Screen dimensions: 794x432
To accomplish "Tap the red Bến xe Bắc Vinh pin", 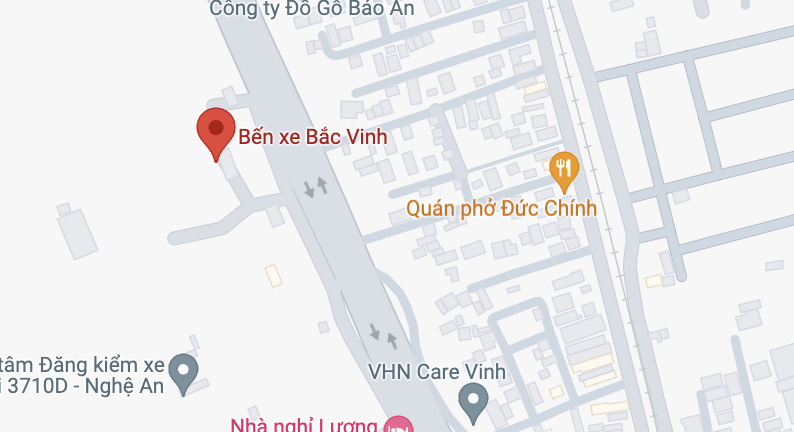I will coord(216,134).
